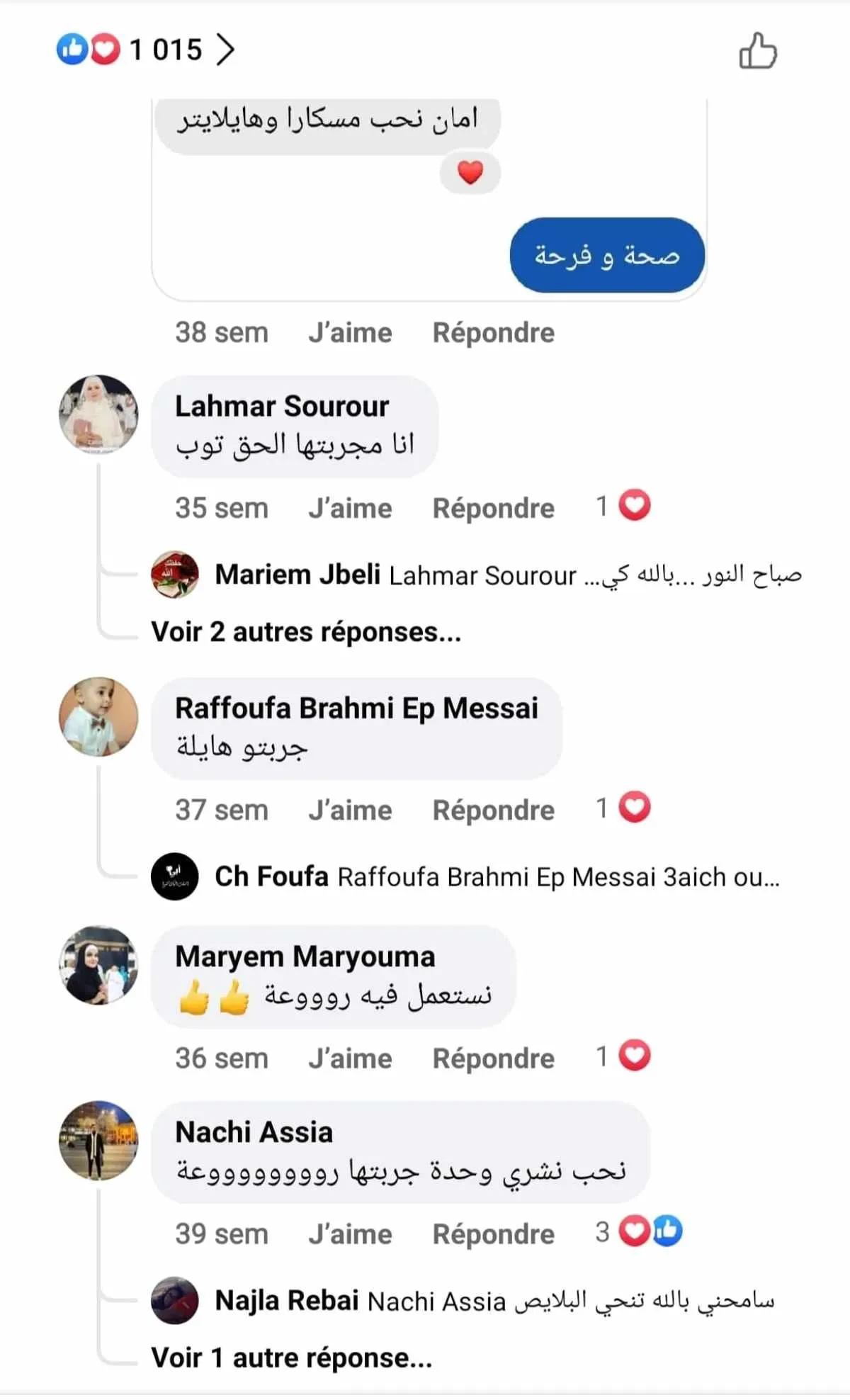View Maryem Maryouma's profile picture
Screen dimensions: 850x1400
click(98, 965)
